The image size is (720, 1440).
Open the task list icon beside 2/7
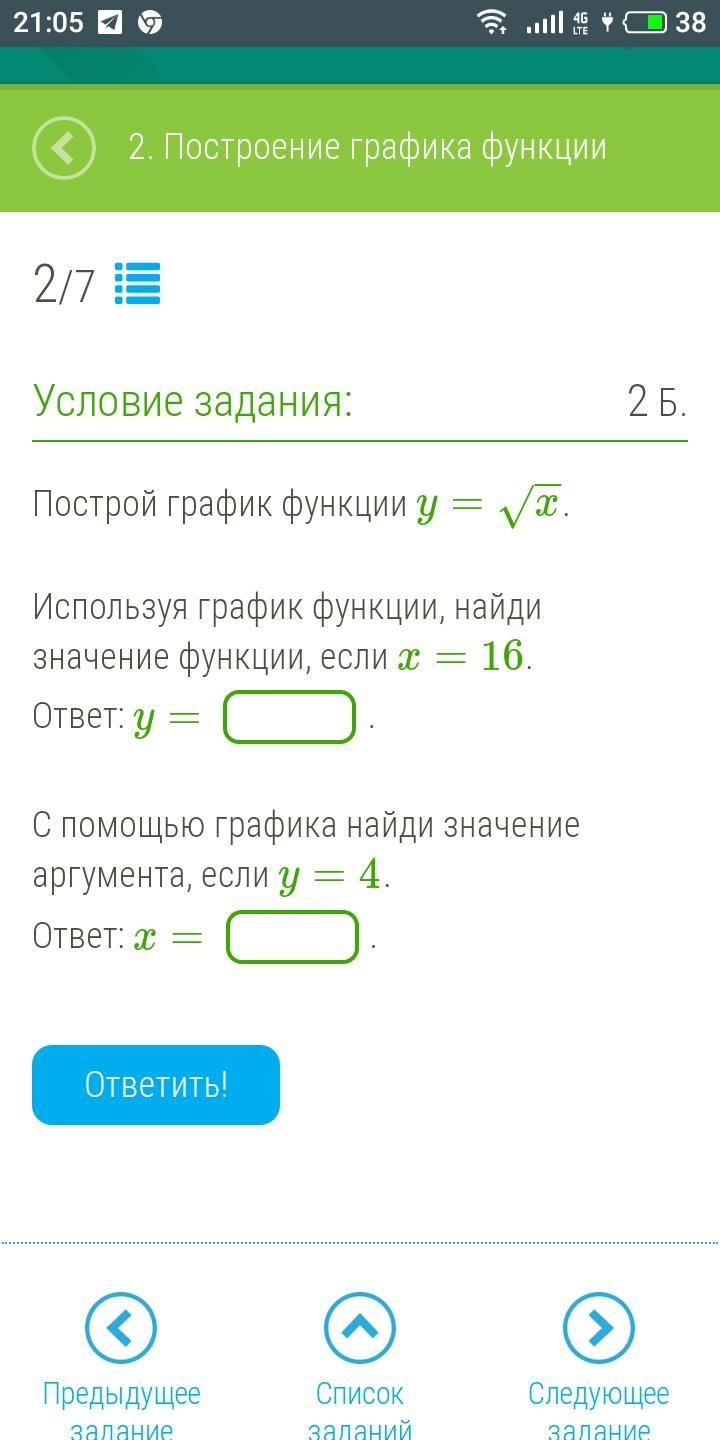pos(137,283)
